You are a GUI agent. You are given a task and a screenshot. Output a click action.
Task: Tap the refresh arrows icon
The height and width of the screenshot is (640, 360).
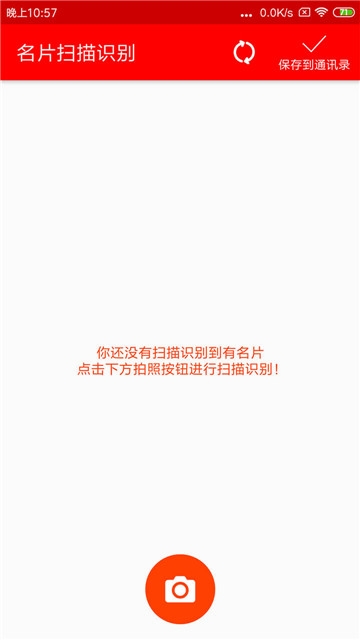[244, 52]
